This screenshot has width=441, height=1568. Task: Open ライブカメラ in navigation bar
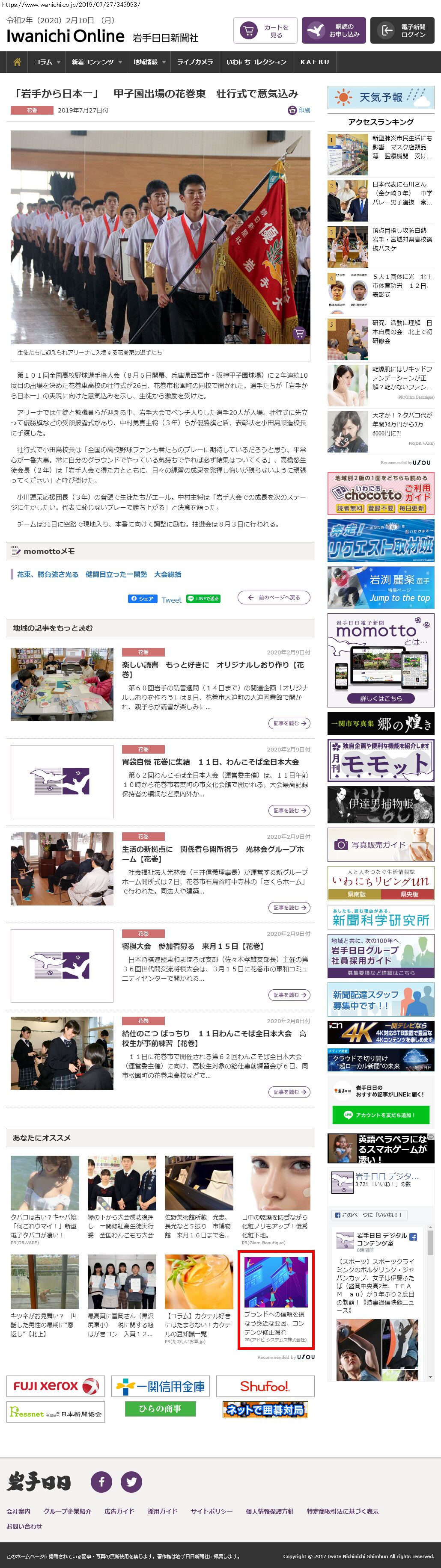coord(195,62)
